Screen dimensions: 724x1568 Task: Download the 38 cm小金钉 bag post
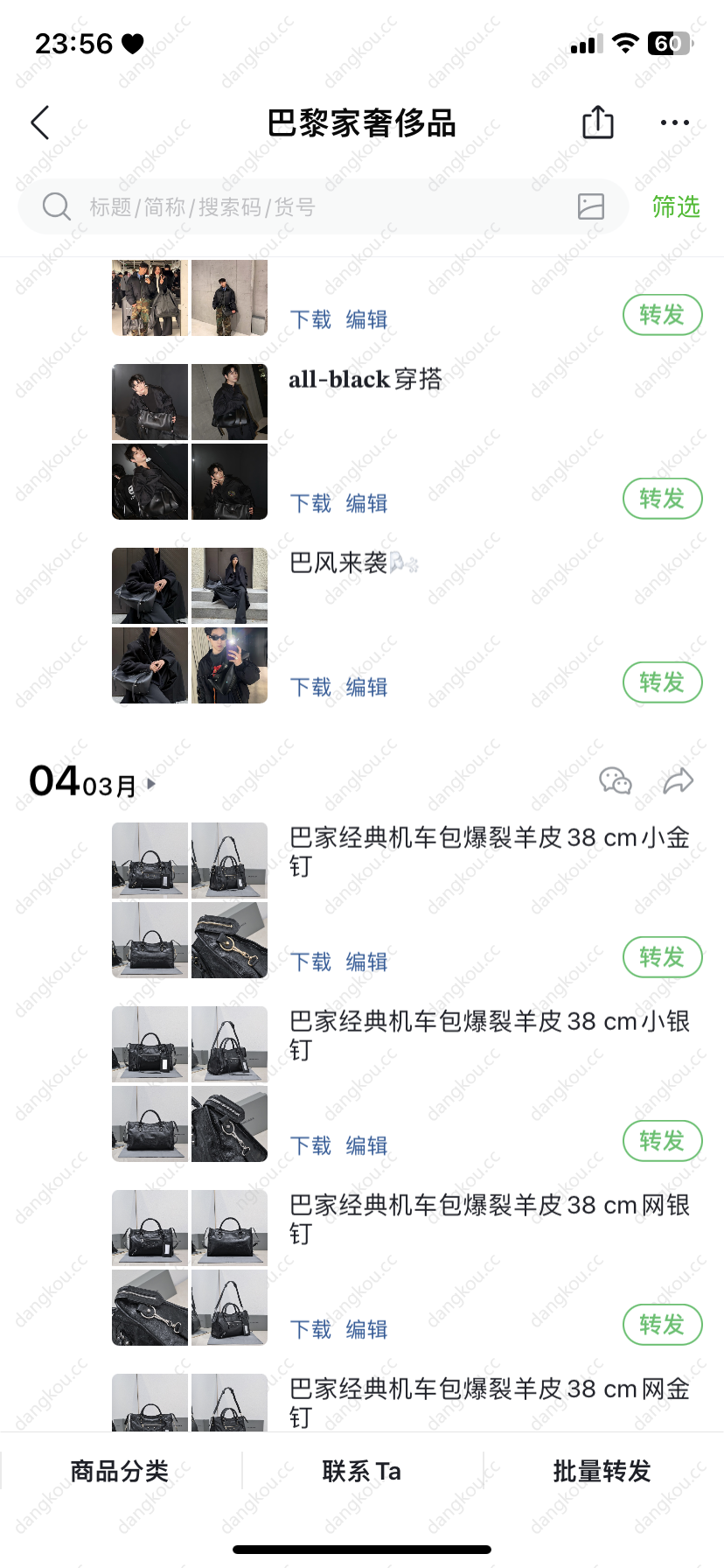[310, 962]
